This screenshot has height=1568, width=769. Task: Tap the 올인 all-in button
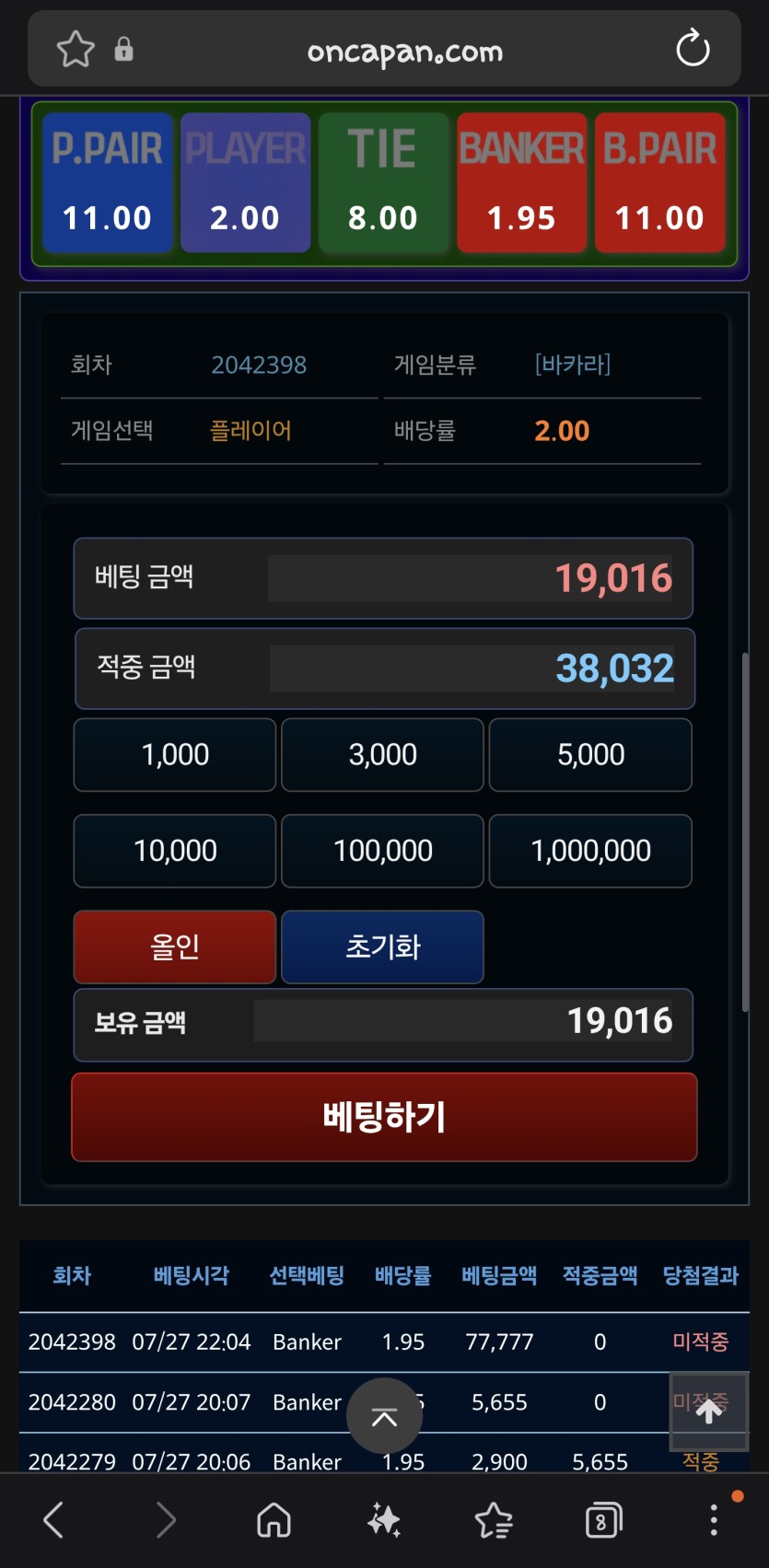click(175, 947)
